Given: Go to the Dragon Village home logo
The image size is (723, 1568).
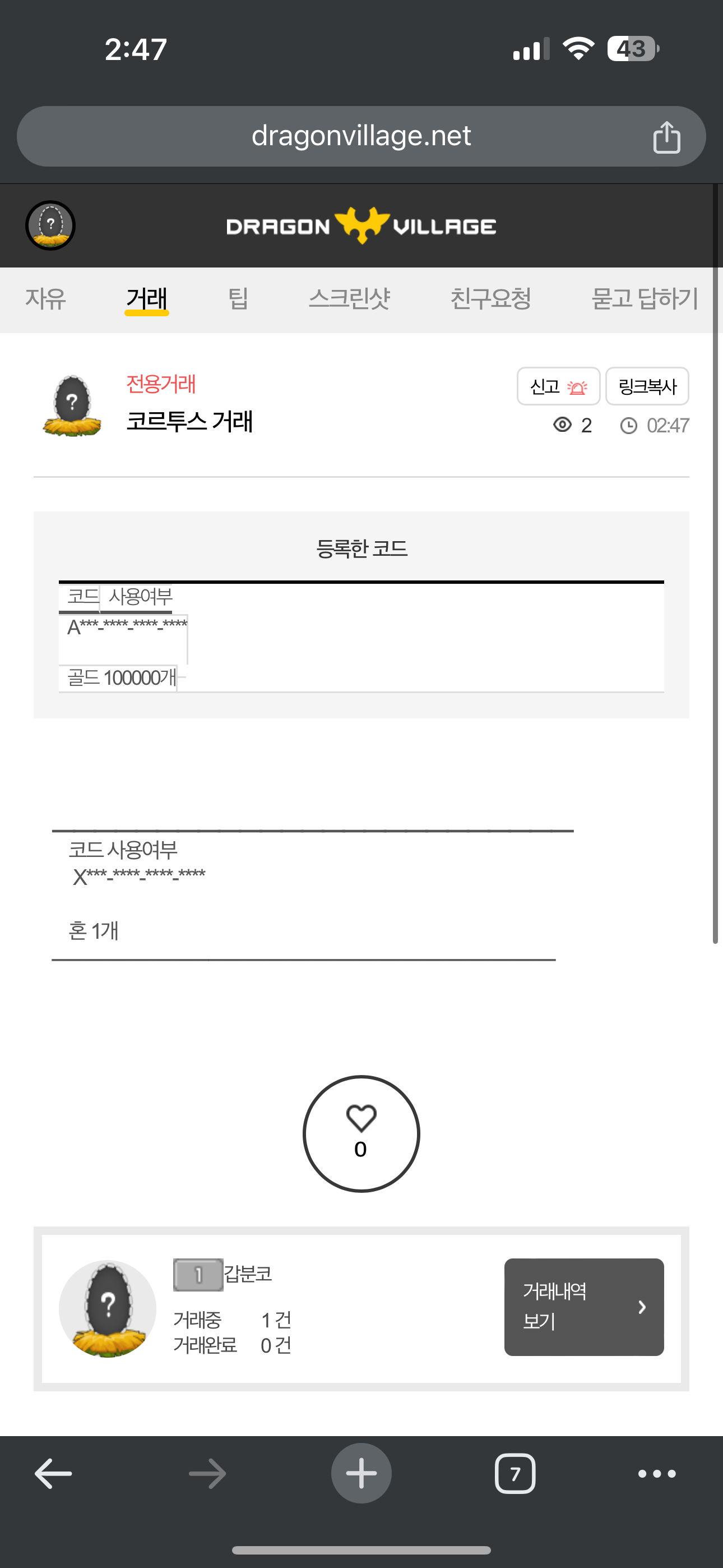Looking at the screenshot, I should pos(361,226).
